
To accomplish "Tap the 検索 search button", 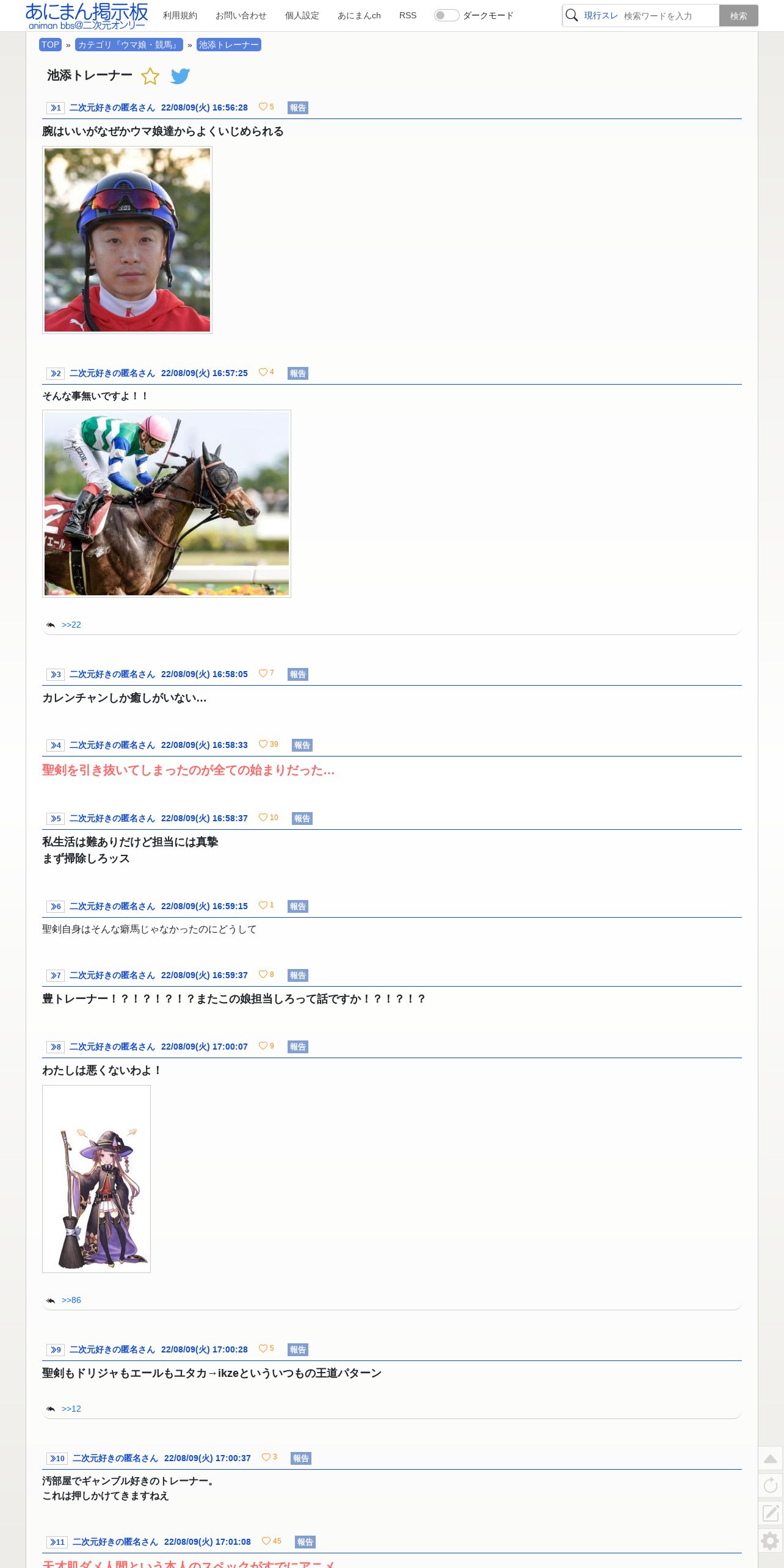I will pyautogui.click(x=738, y=16).
